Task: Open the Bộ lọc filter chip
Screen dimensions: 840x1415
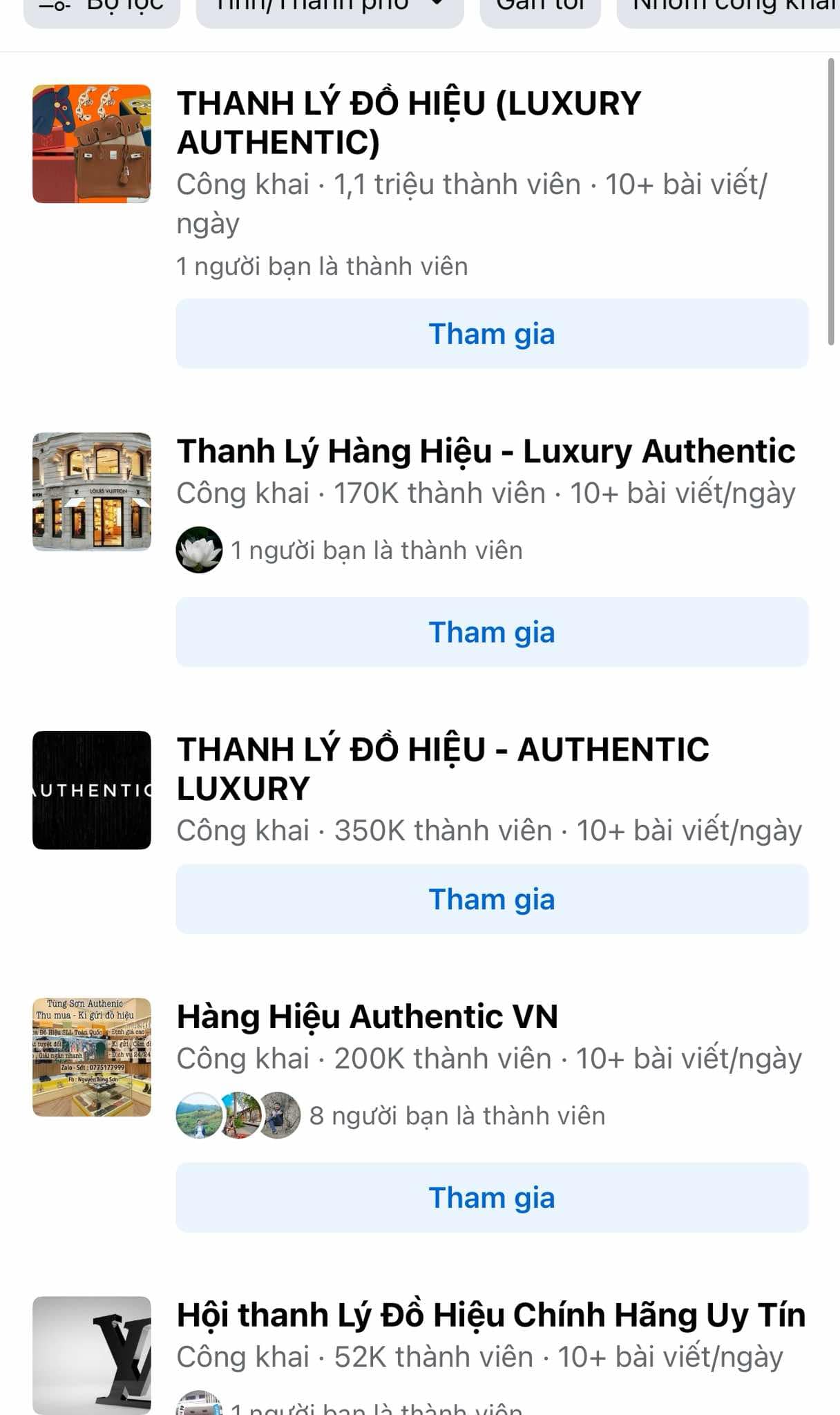Action: click(102, 10)
